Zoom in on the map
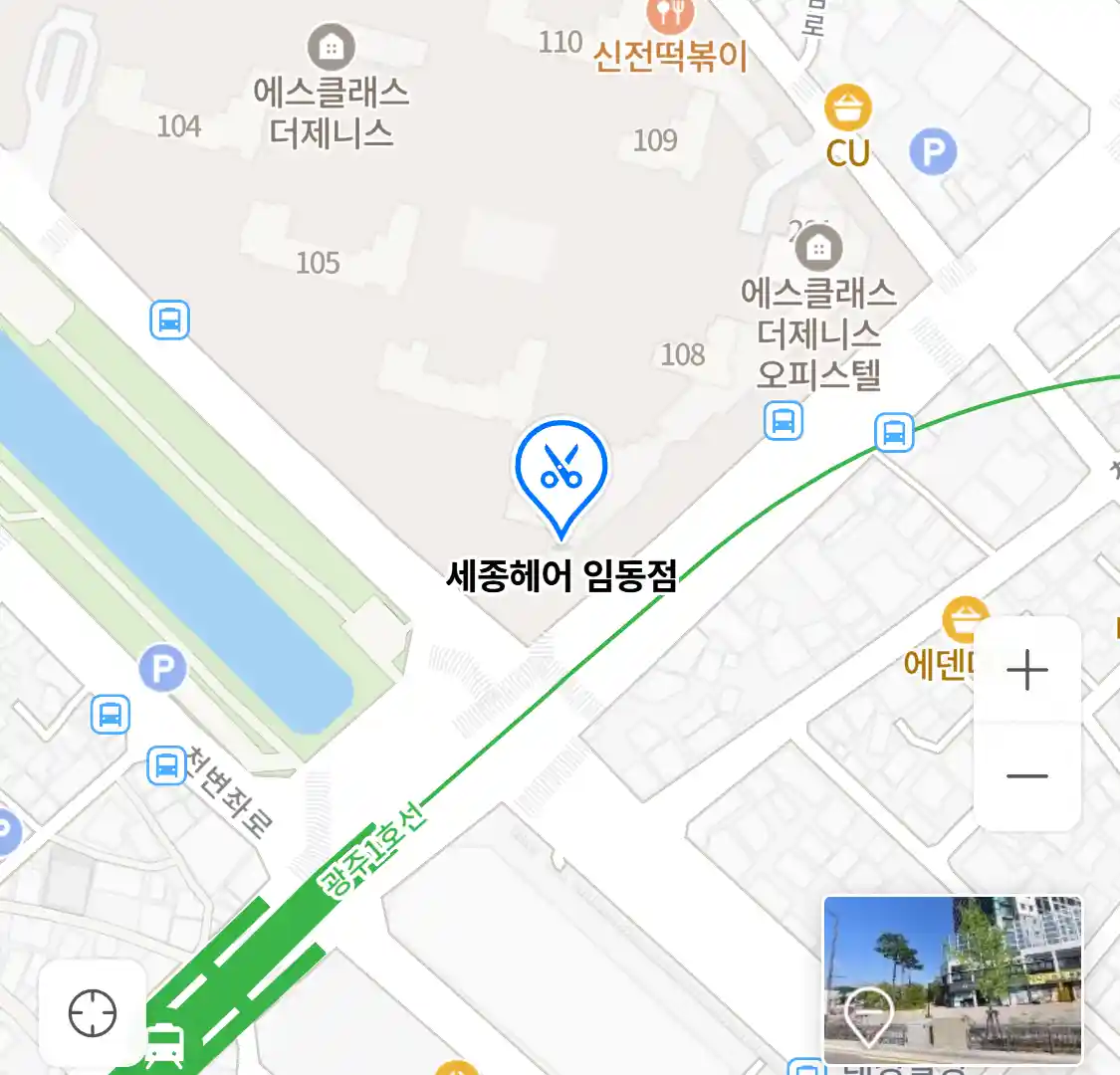Screen dimensions: 1120x1075 pos(1026,671)
